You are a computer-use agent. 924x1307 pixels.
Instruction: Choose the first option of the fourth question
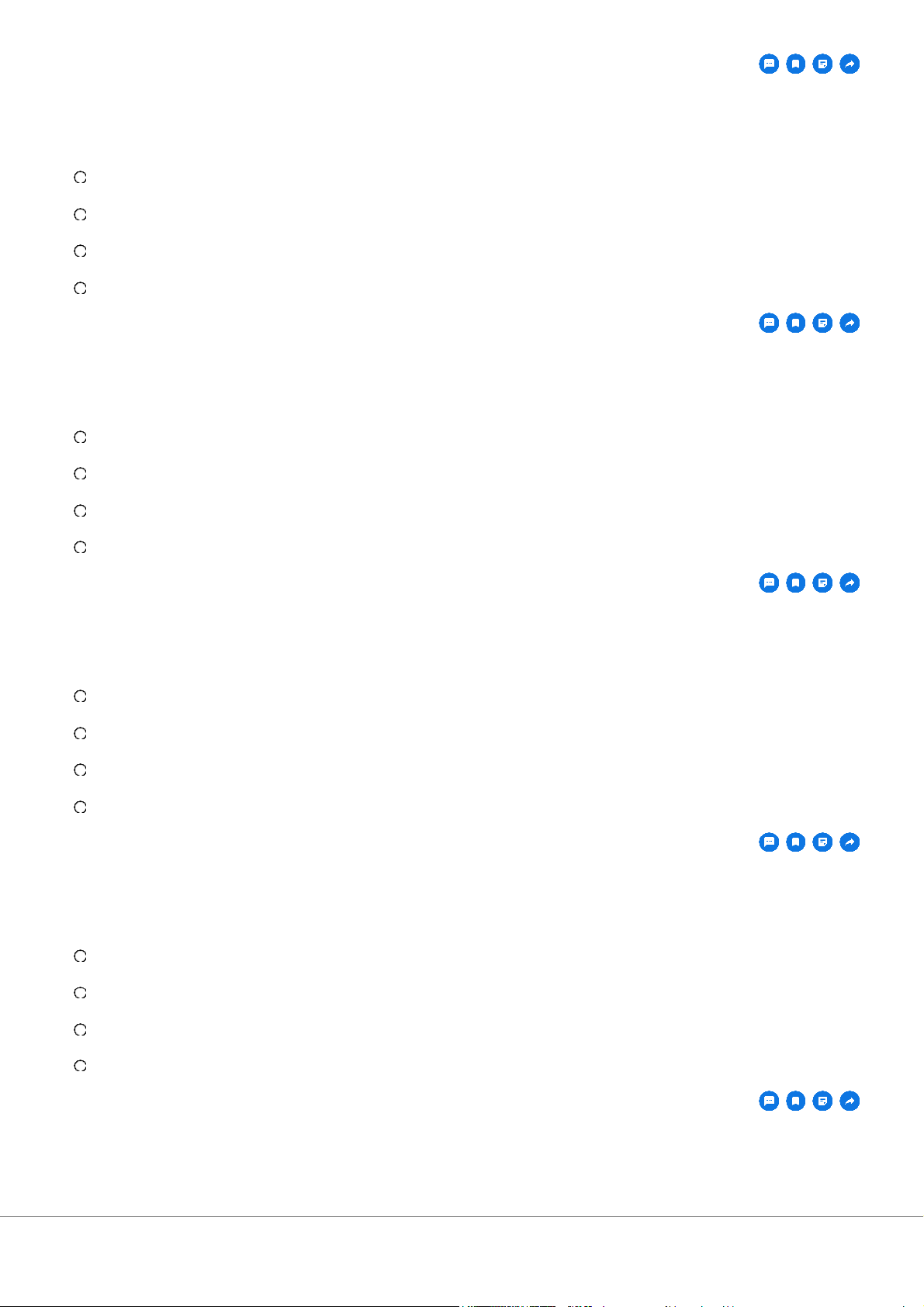click(80, 956)
